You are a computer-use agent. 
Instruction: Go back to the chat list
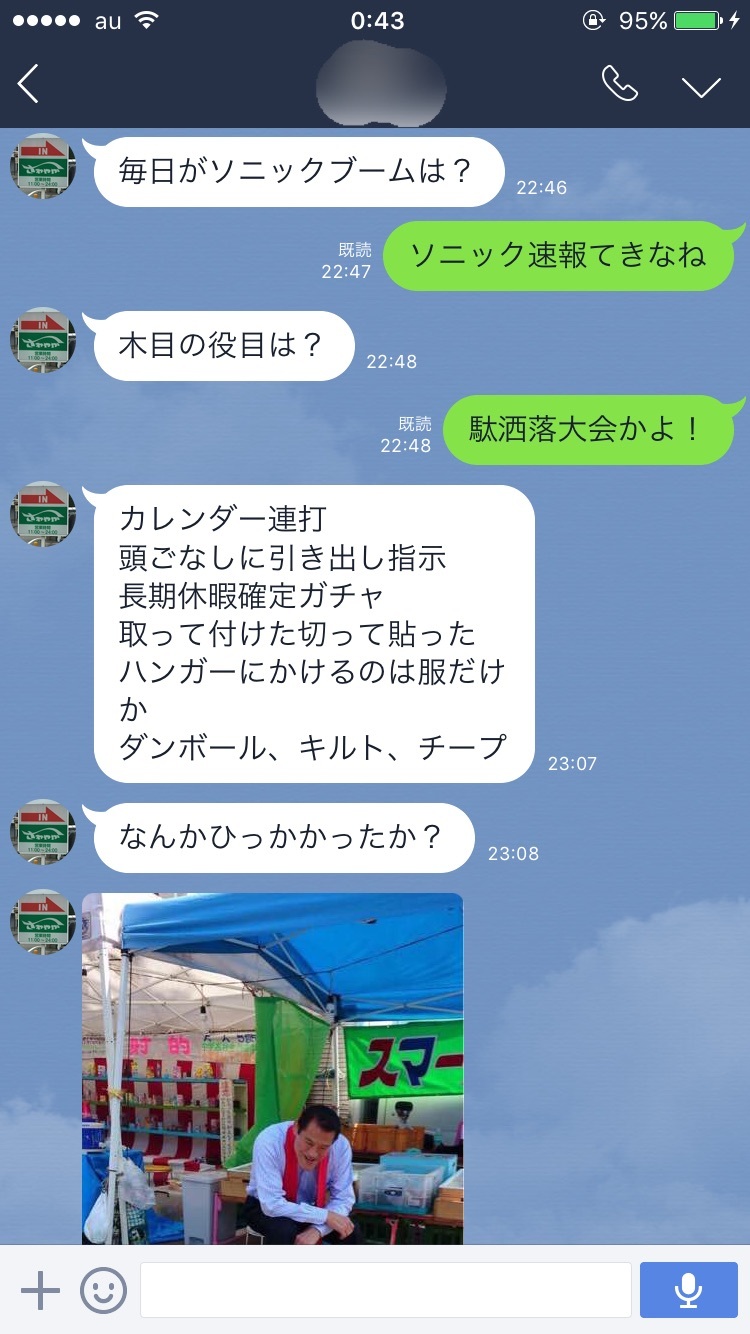point(28,84)
